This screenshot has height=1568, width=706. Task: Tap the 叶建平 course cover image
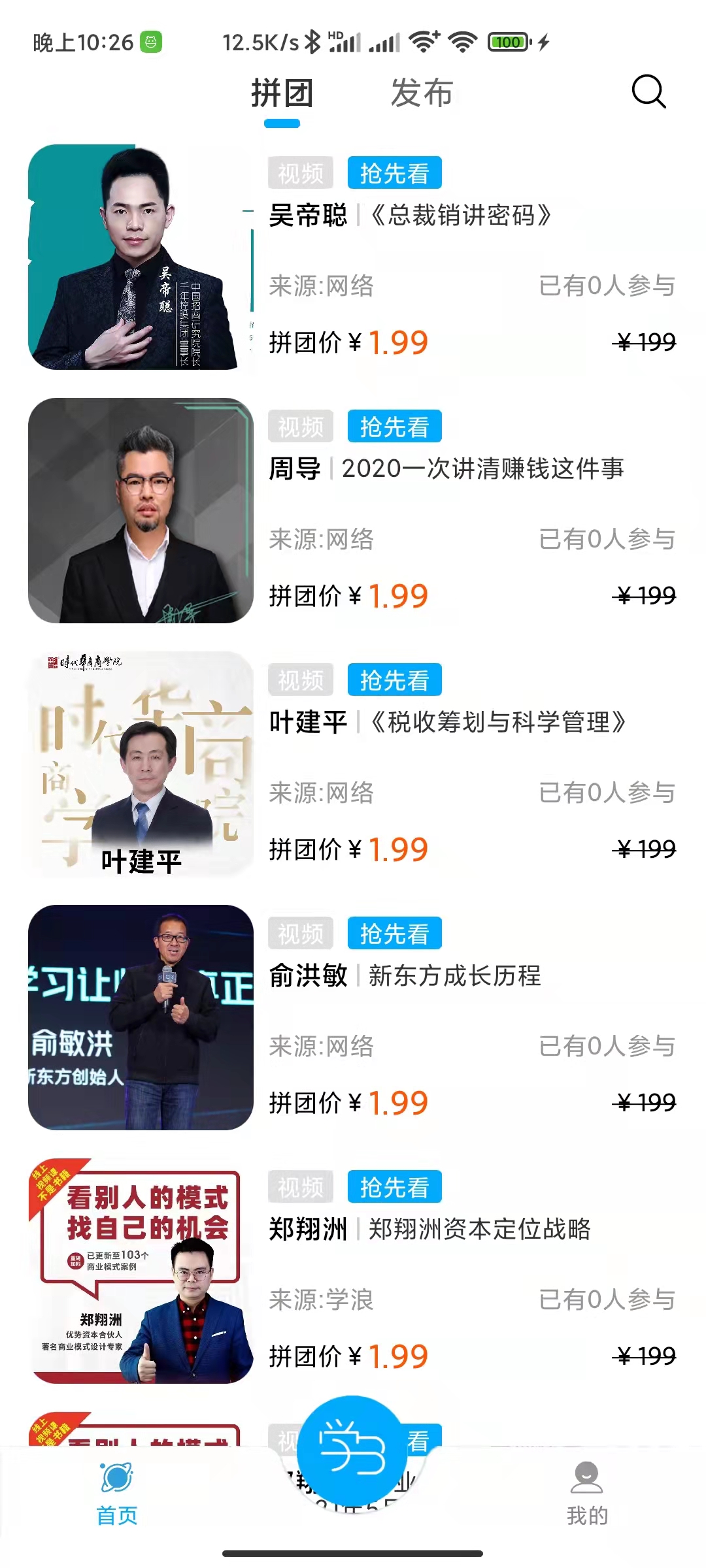pos(141,764)
